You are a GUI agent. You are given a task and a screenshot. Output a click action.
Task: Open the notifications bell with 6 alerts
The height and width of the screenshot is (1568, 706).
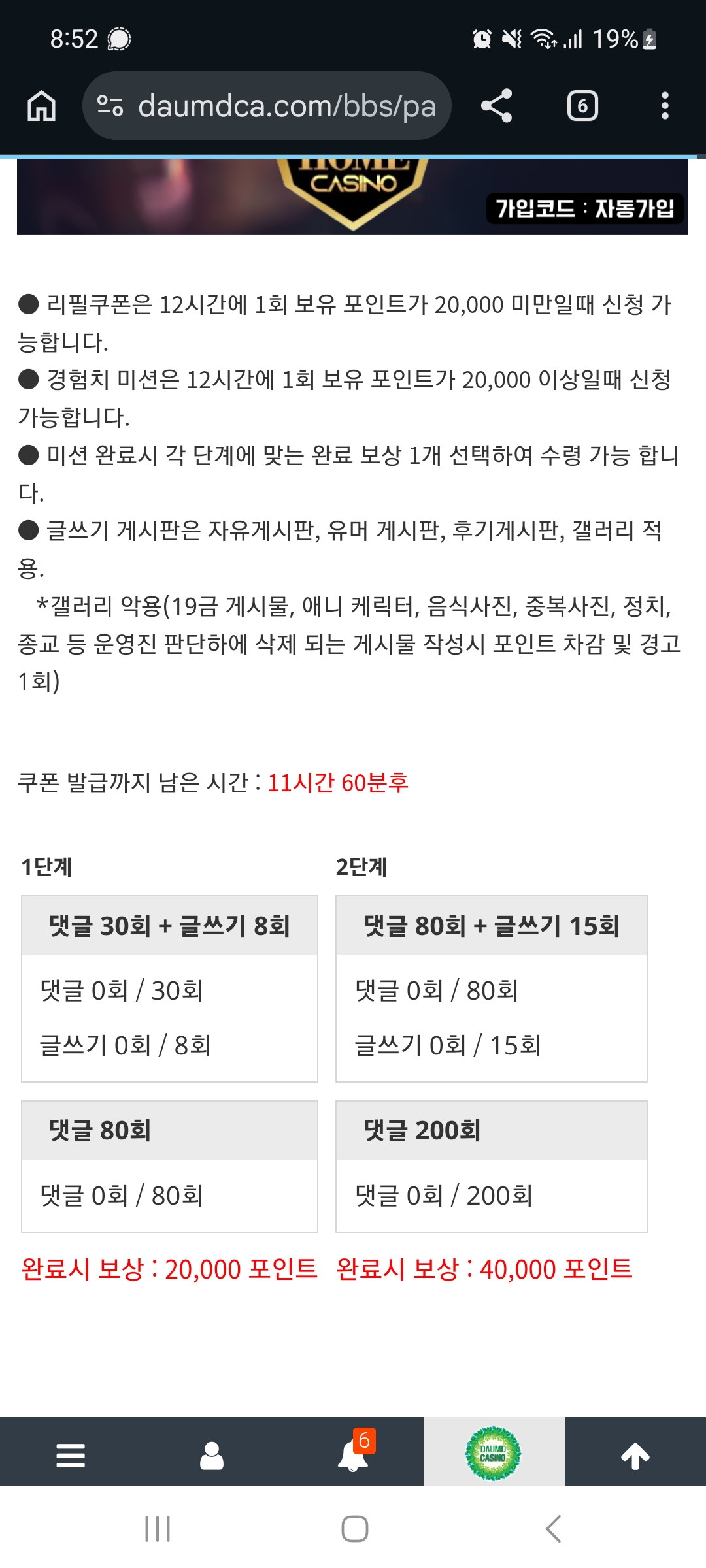coord(353,1456)
